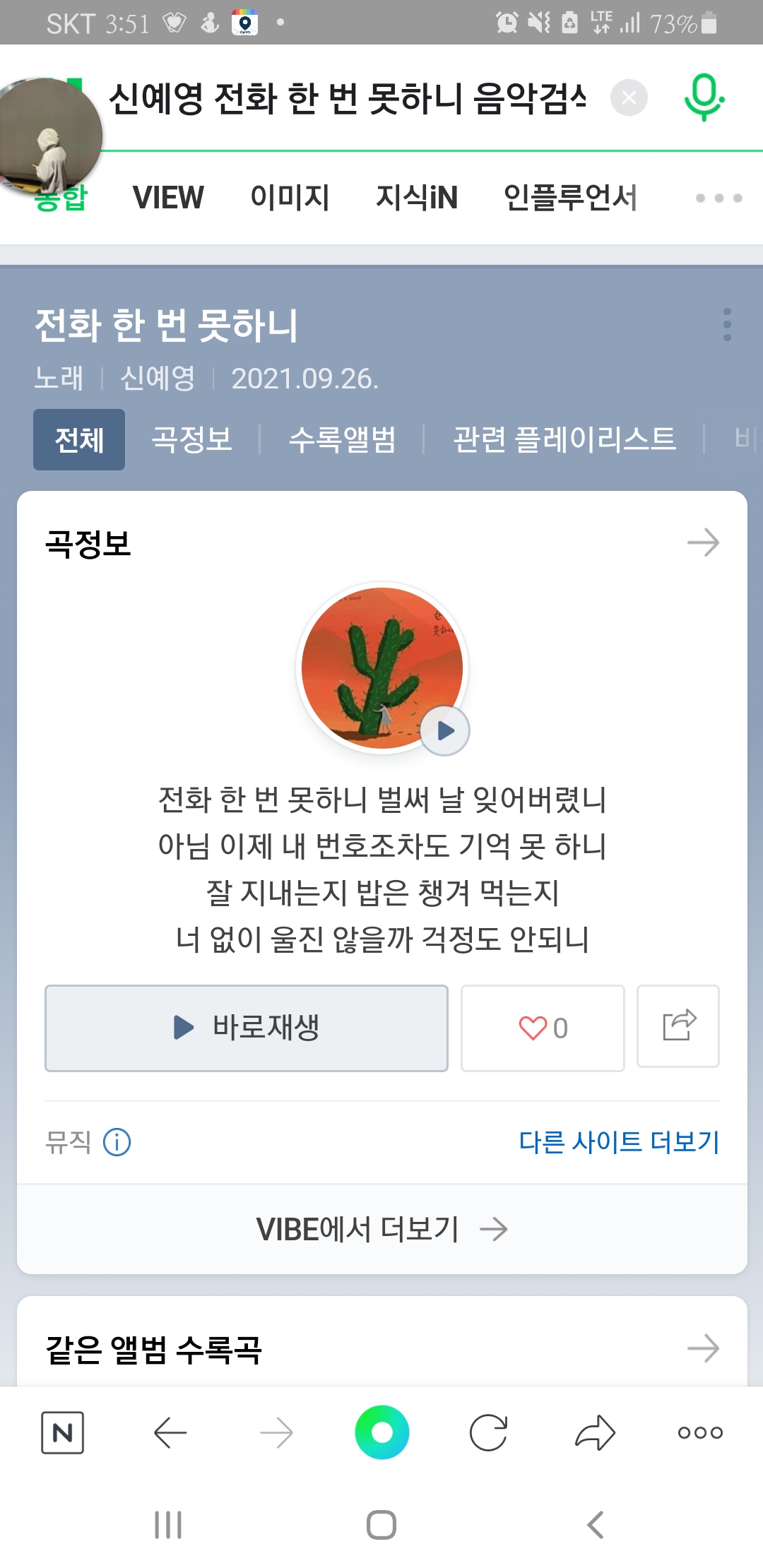The height and width of the screenshot is (1568, 763).
Task: Open the 지식iN tab
Action: 417,197
